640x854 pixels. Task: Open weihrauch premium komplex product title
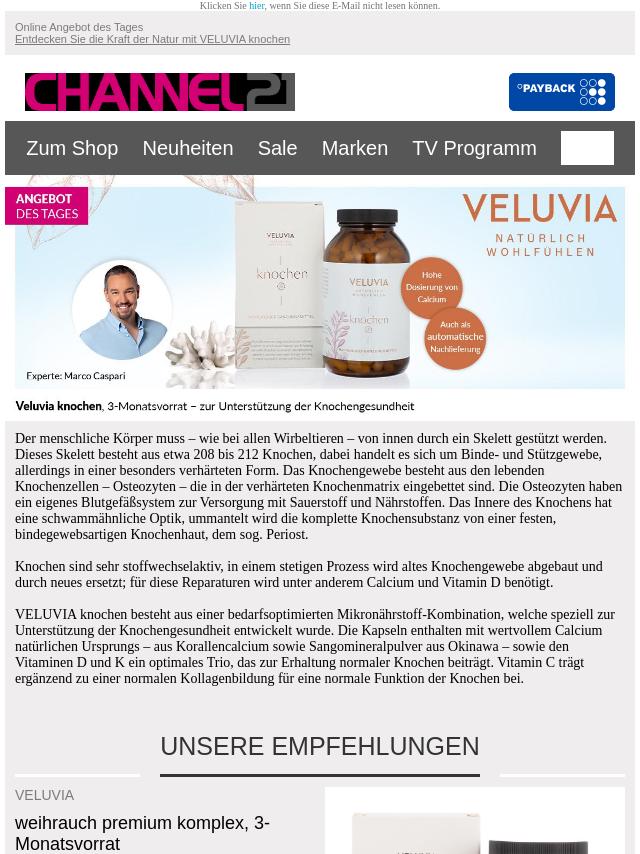(142, 833)
